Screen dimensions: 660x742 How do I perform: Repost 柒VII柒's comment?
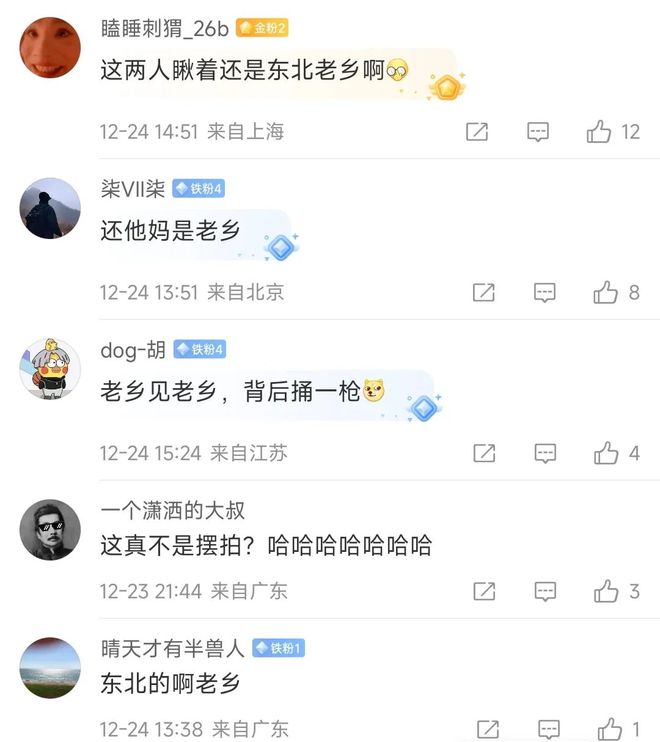[483, 292]
